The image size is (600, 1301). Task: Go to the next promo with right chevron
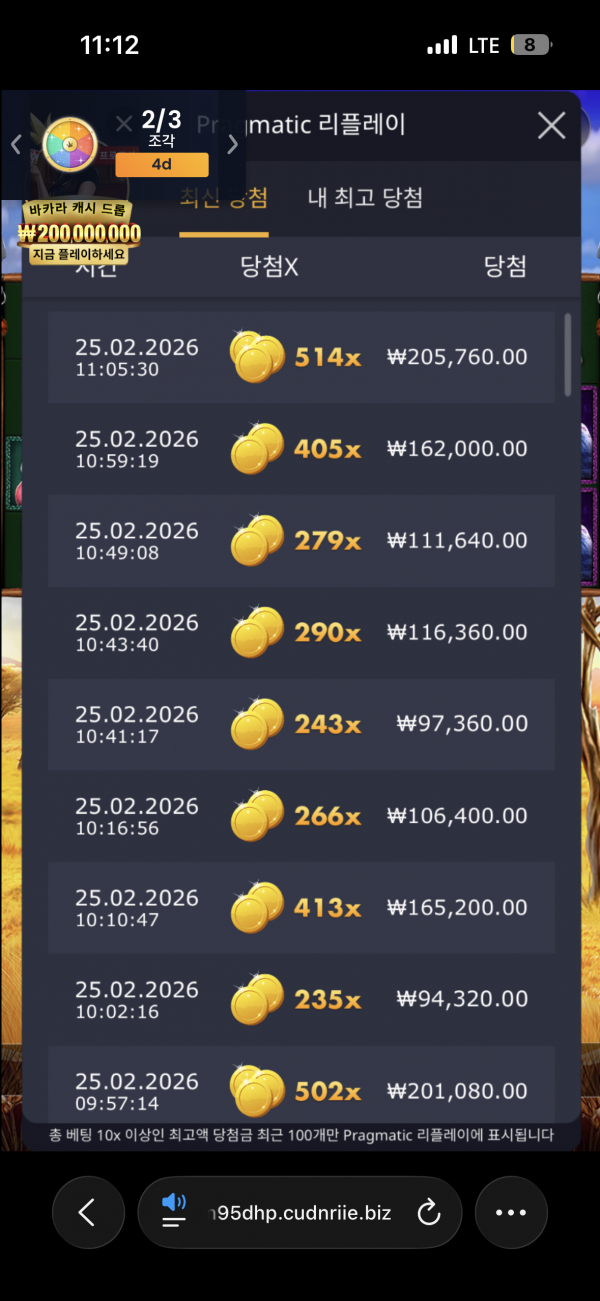(233, 145)
